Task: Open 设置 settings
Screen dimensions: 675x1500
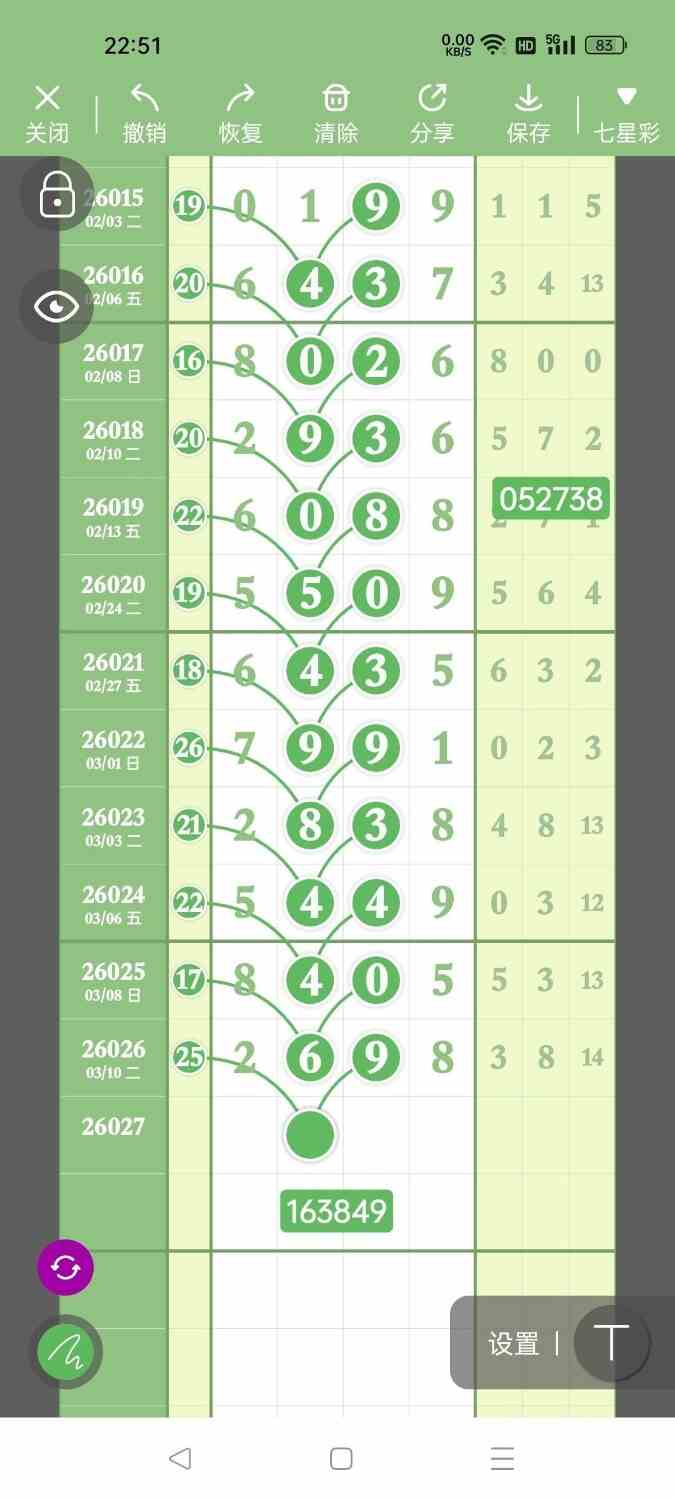Action: click(x=514, y=1344)
